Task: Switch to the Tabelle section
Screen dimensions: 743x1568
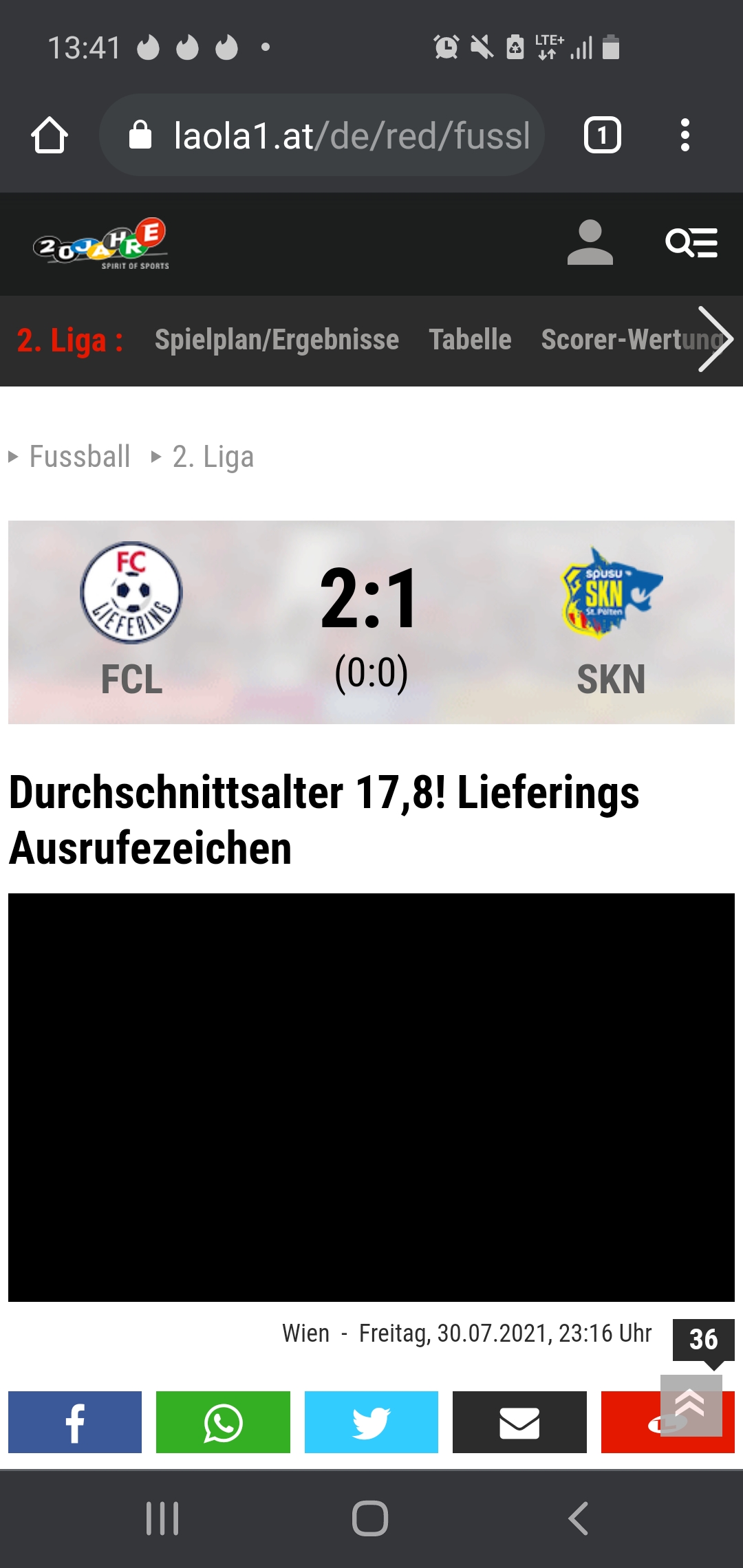Action: 471,340
